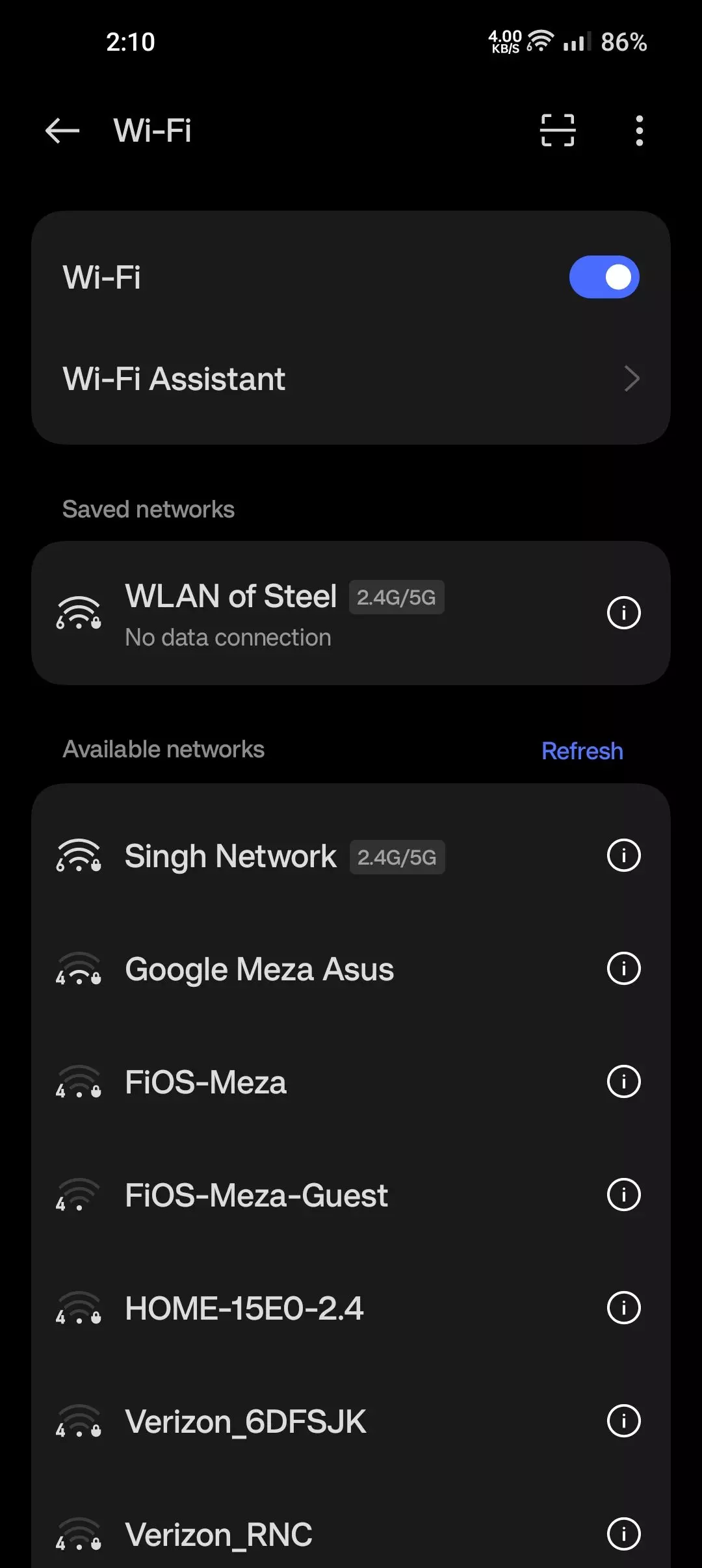The width and height of the screenshot is (702, 1568).
Task: Tap the Wi-Fi status icon in status bar
Action: coord(538,41)
